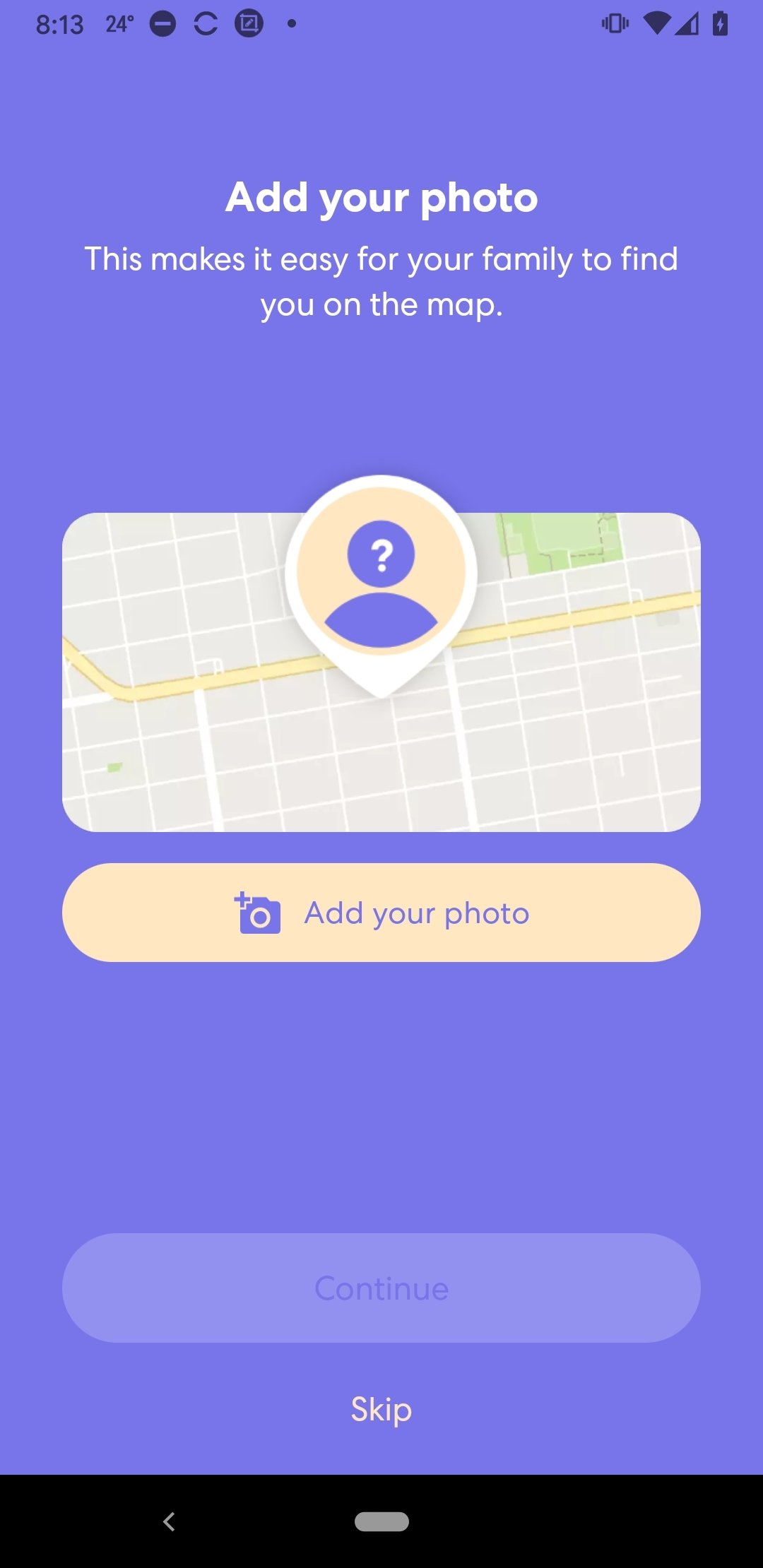
Task: Go back using the system back arrow
Action: pos(169,1521)
